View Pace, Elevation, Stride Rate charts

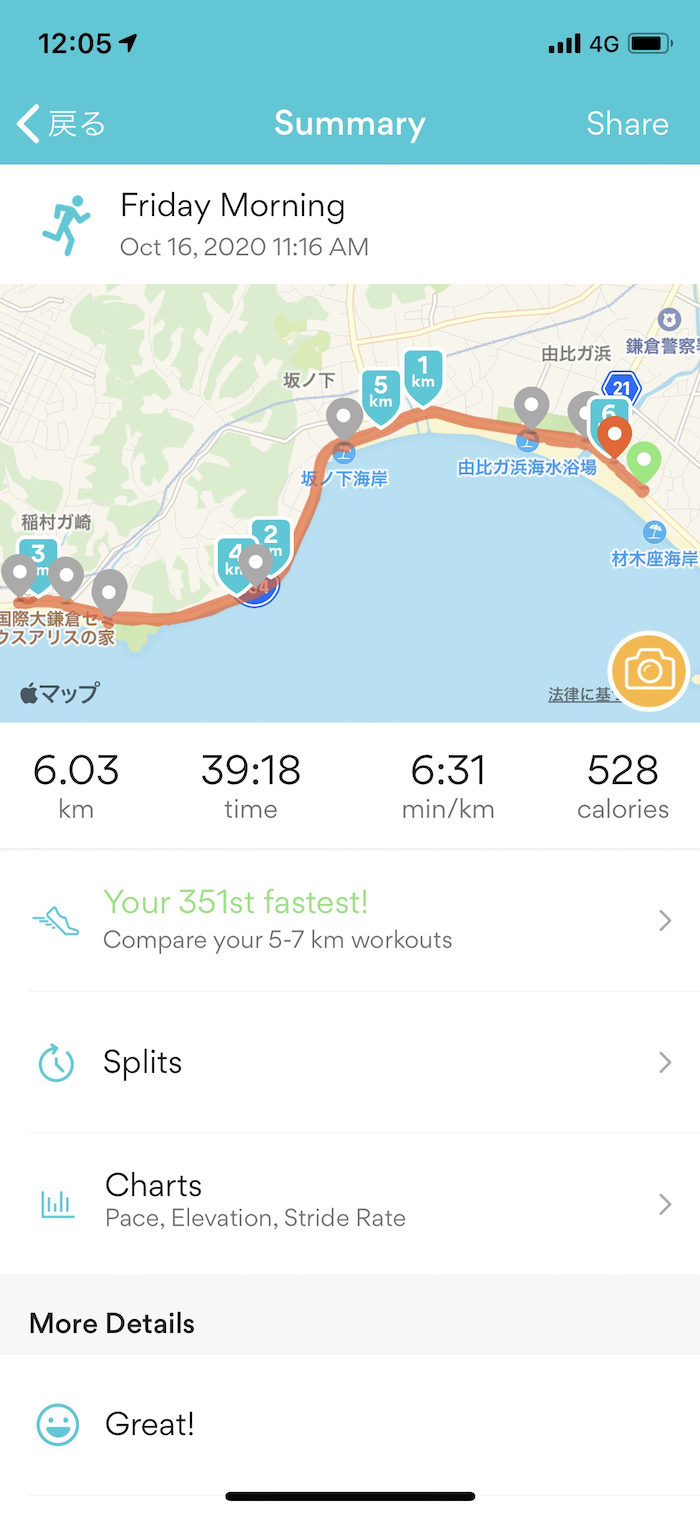(350, 1200)
